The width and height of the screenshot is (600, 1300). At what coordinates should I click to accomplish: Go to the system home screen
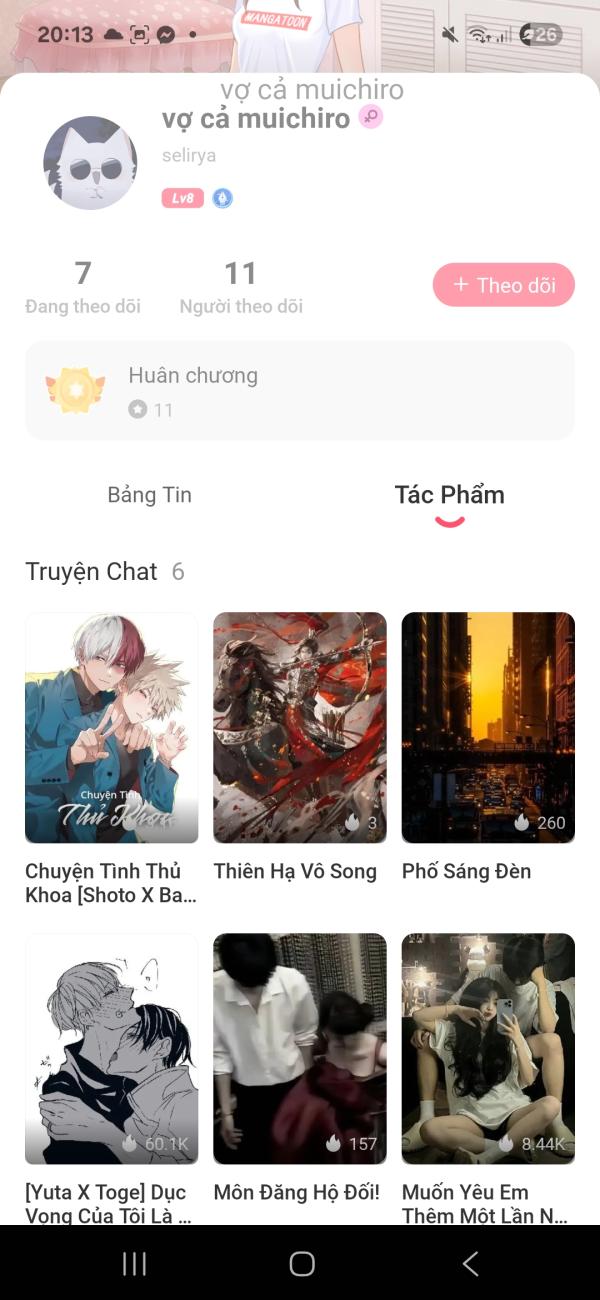301,1264
